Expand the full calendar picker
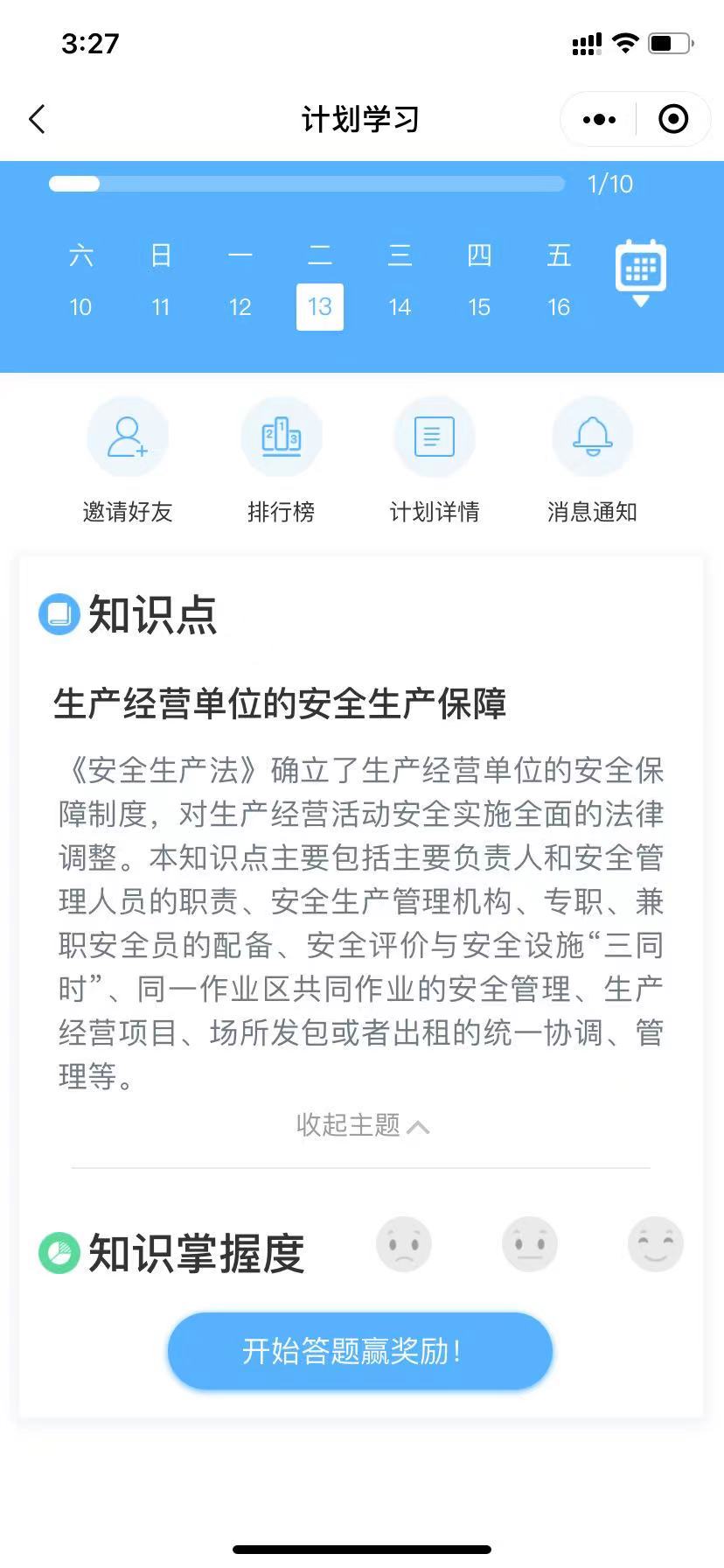This screenshot has width=724, height=1568. (641, 273)
